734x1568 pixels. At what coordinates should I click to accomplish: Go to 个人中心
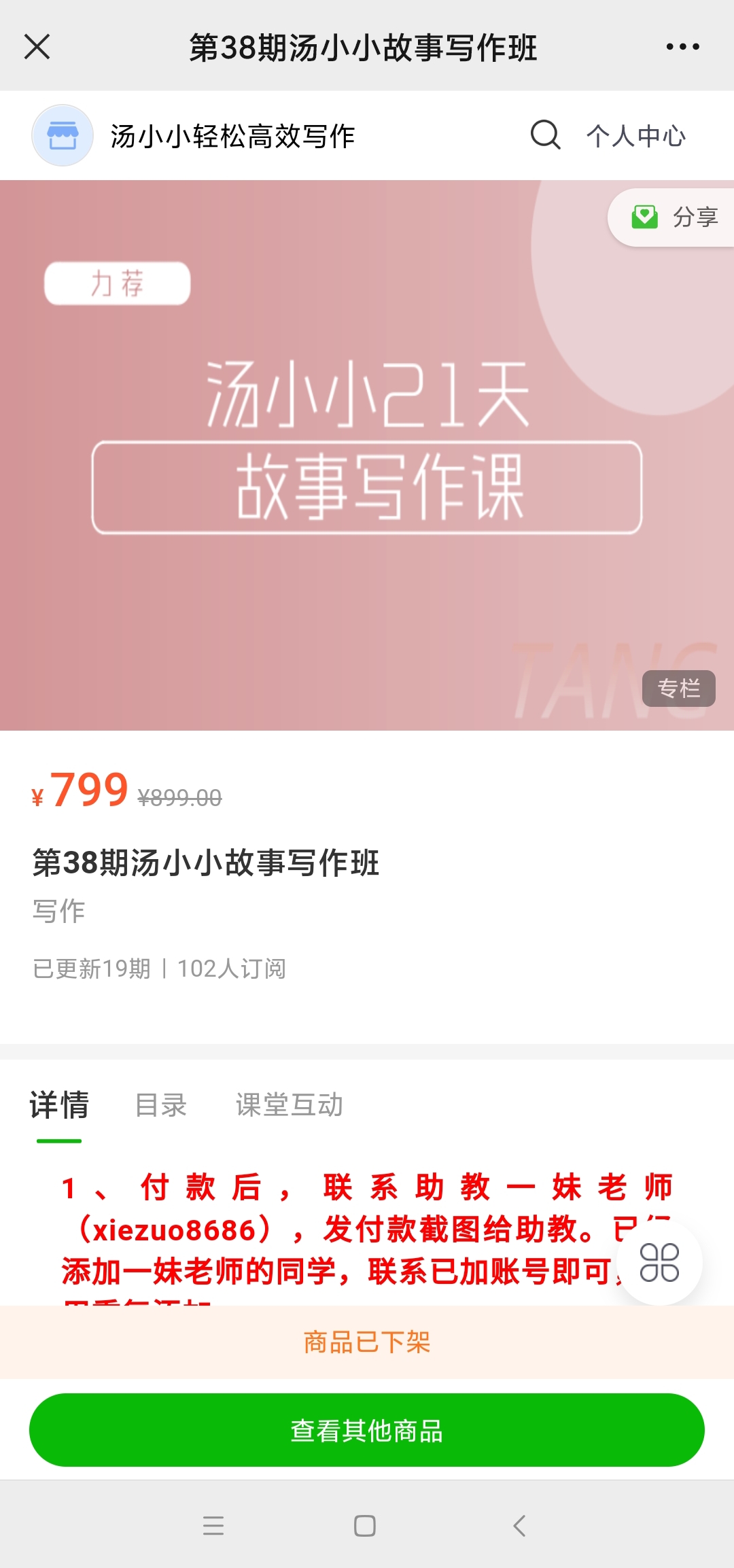pos(636,136)
